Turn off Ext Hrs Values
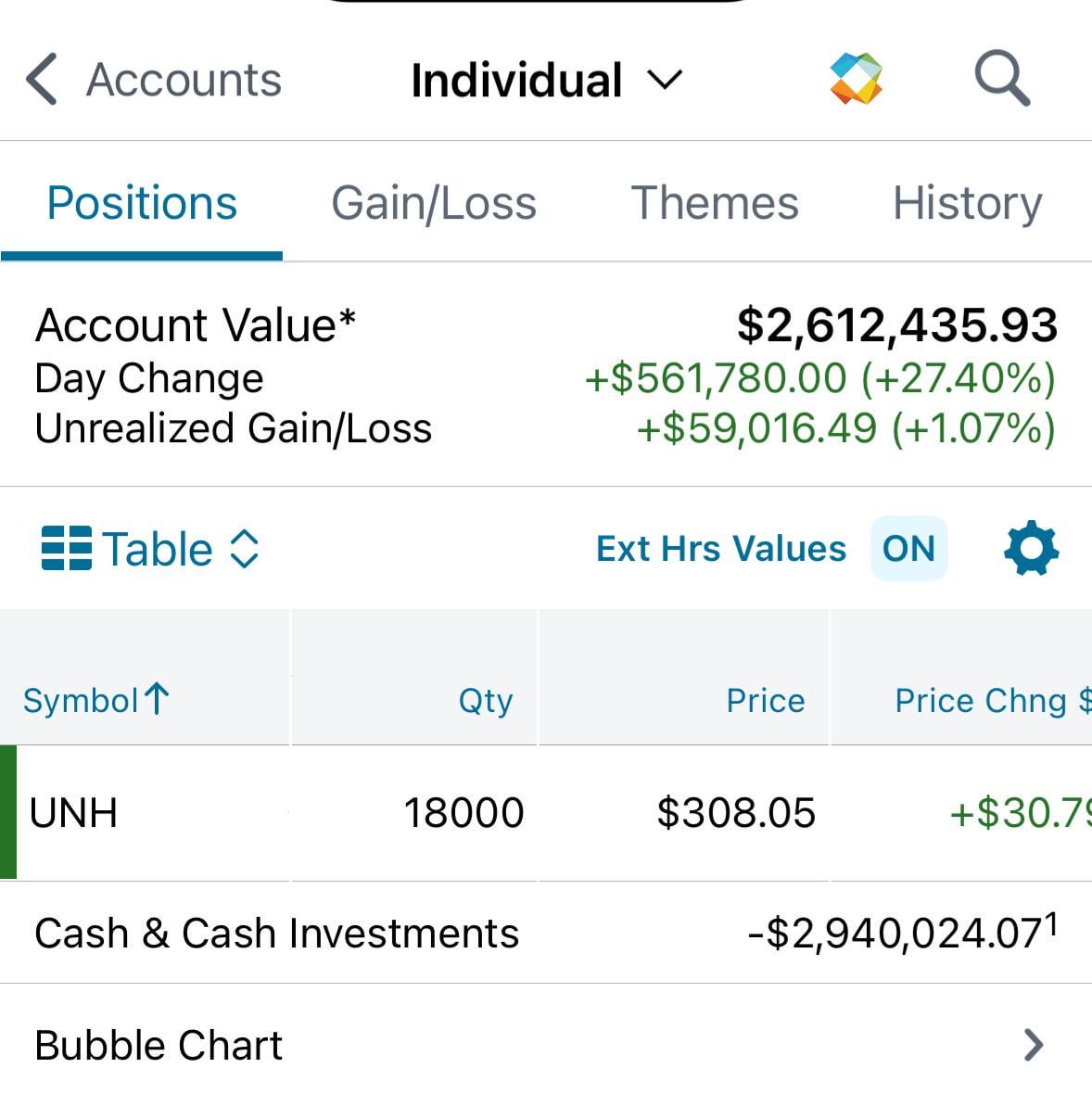Image resolution: width=1092 pixels, height=1106 pixels. (x=908, y=549)
